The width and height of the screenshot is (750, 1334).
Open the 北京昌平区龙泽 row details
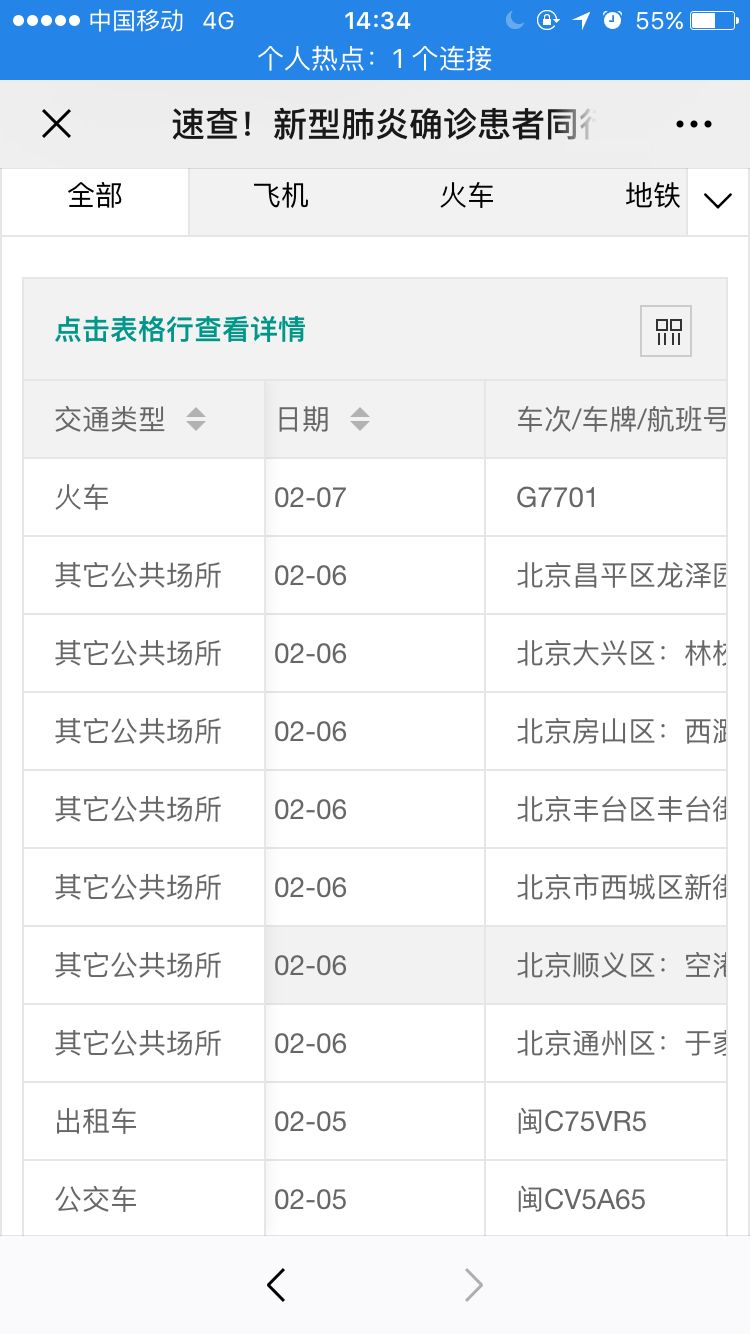pos(375,575)
